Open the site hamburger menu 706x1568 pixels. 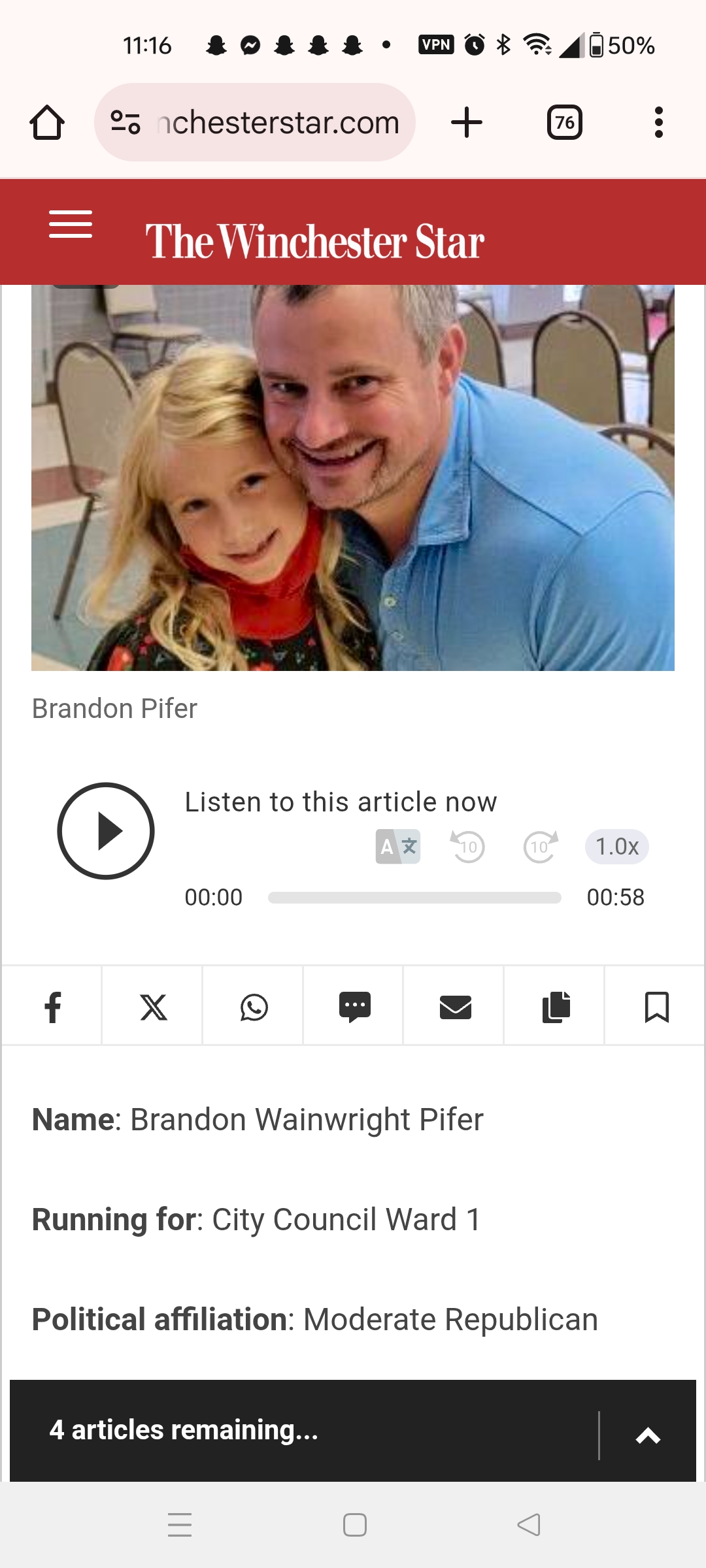point(71,224)
